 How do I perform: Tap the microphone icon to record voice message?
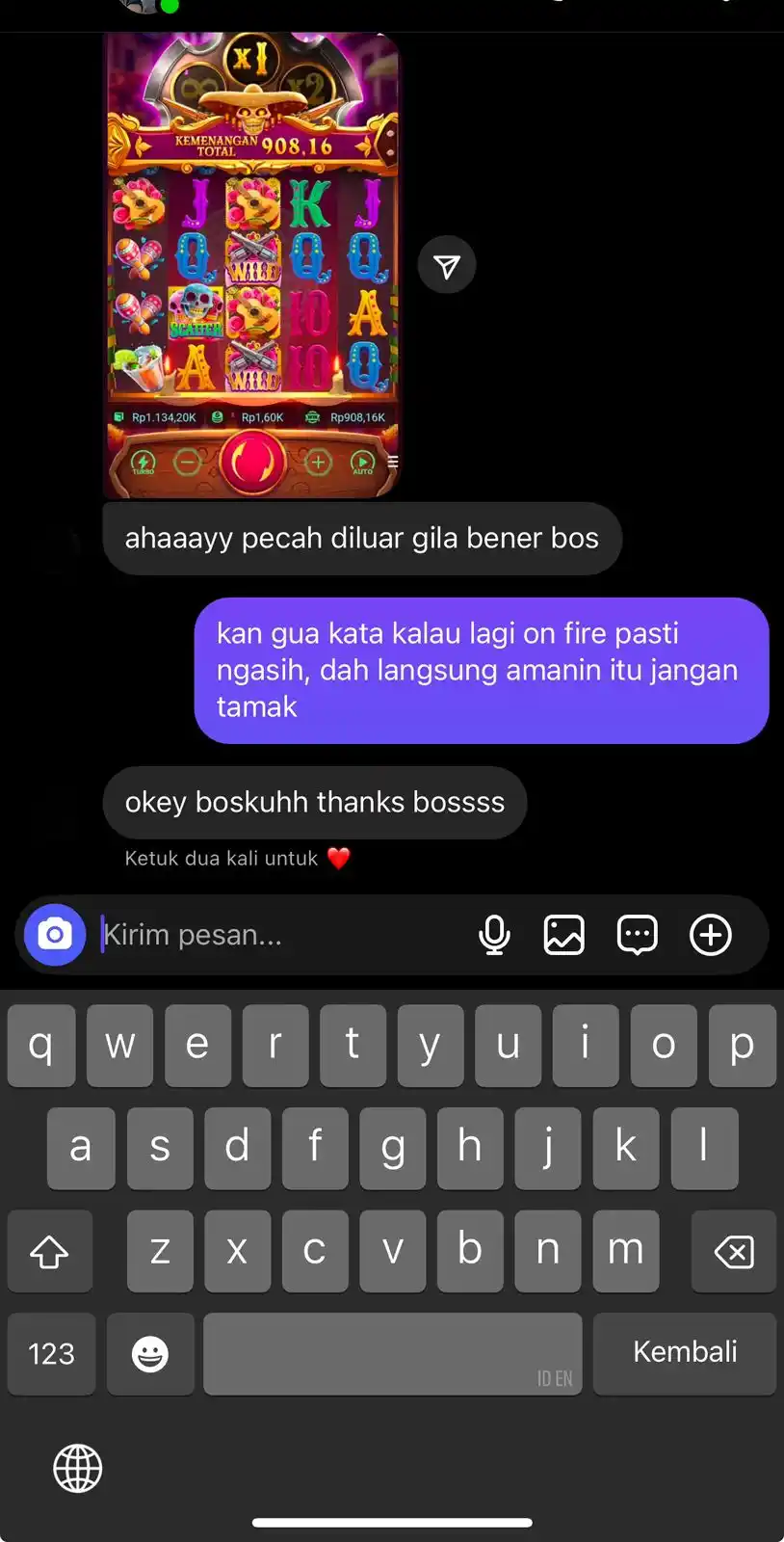(x=494, y=934)
